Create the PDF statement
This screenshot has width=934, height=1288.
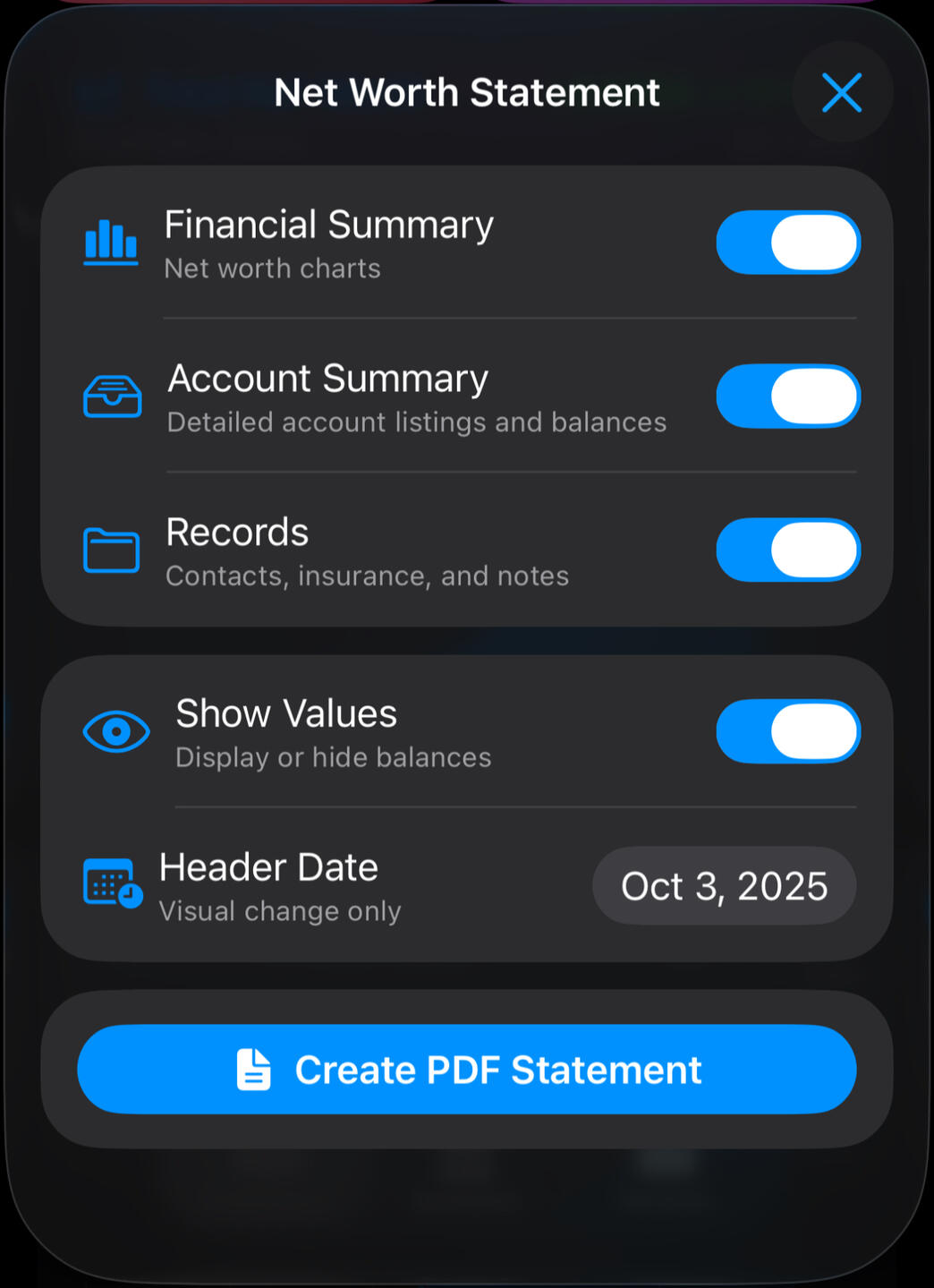coord(467,1070)
